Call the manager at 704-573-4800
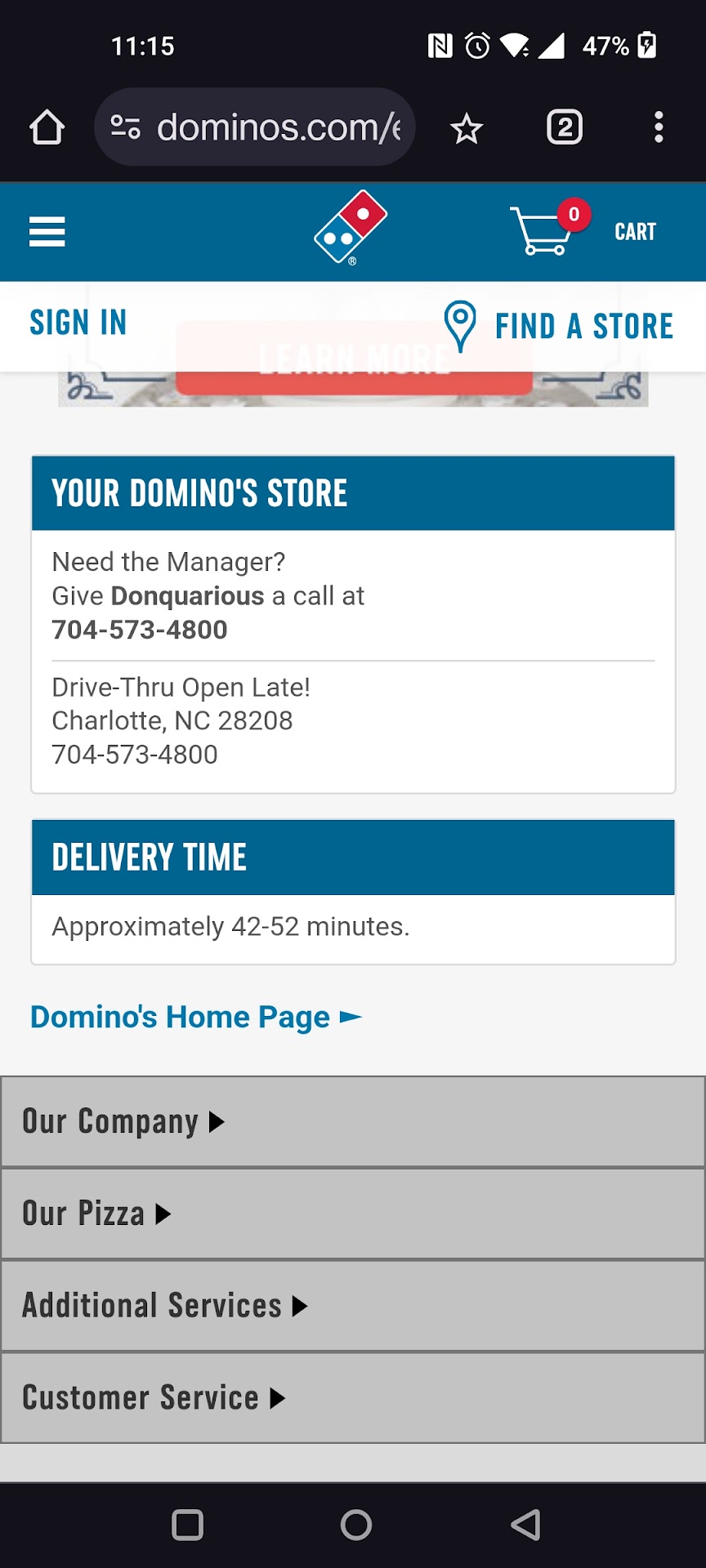Image resolution: width=706 pixels, height=1568 pixels. (140, 630)
